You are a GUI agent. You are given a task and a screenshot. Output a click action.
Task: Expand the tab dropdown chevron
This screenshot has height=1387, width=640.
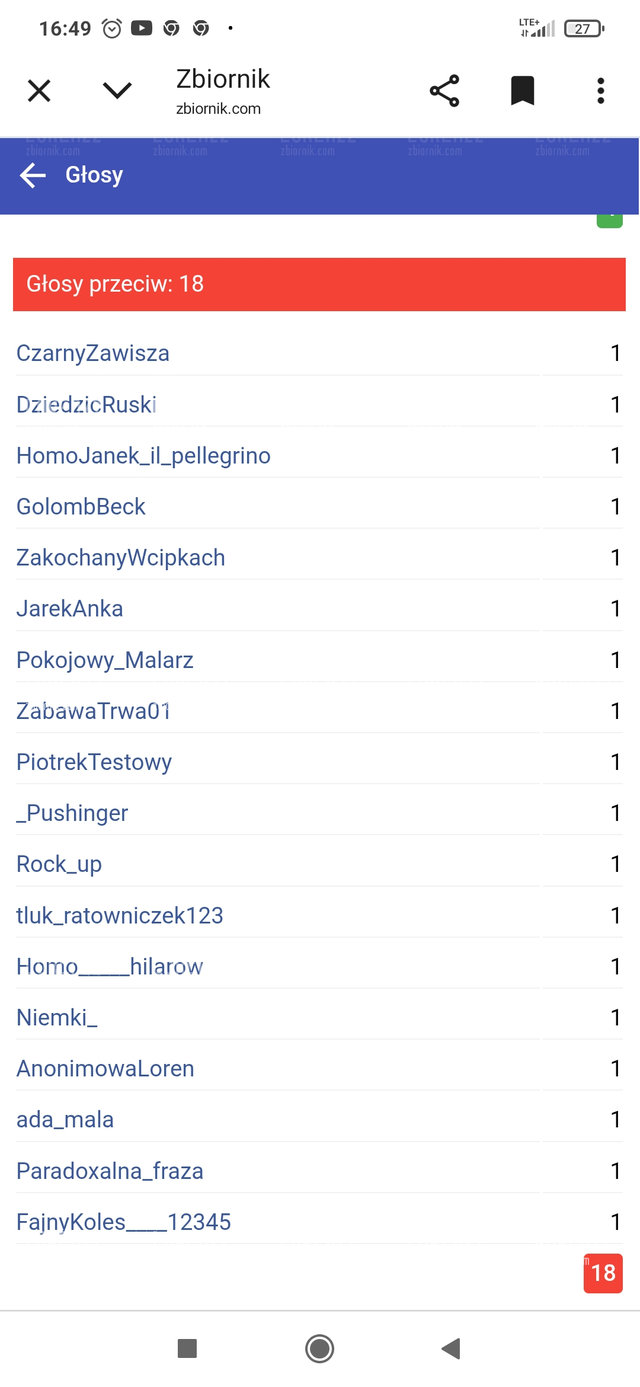click(117, 91)
